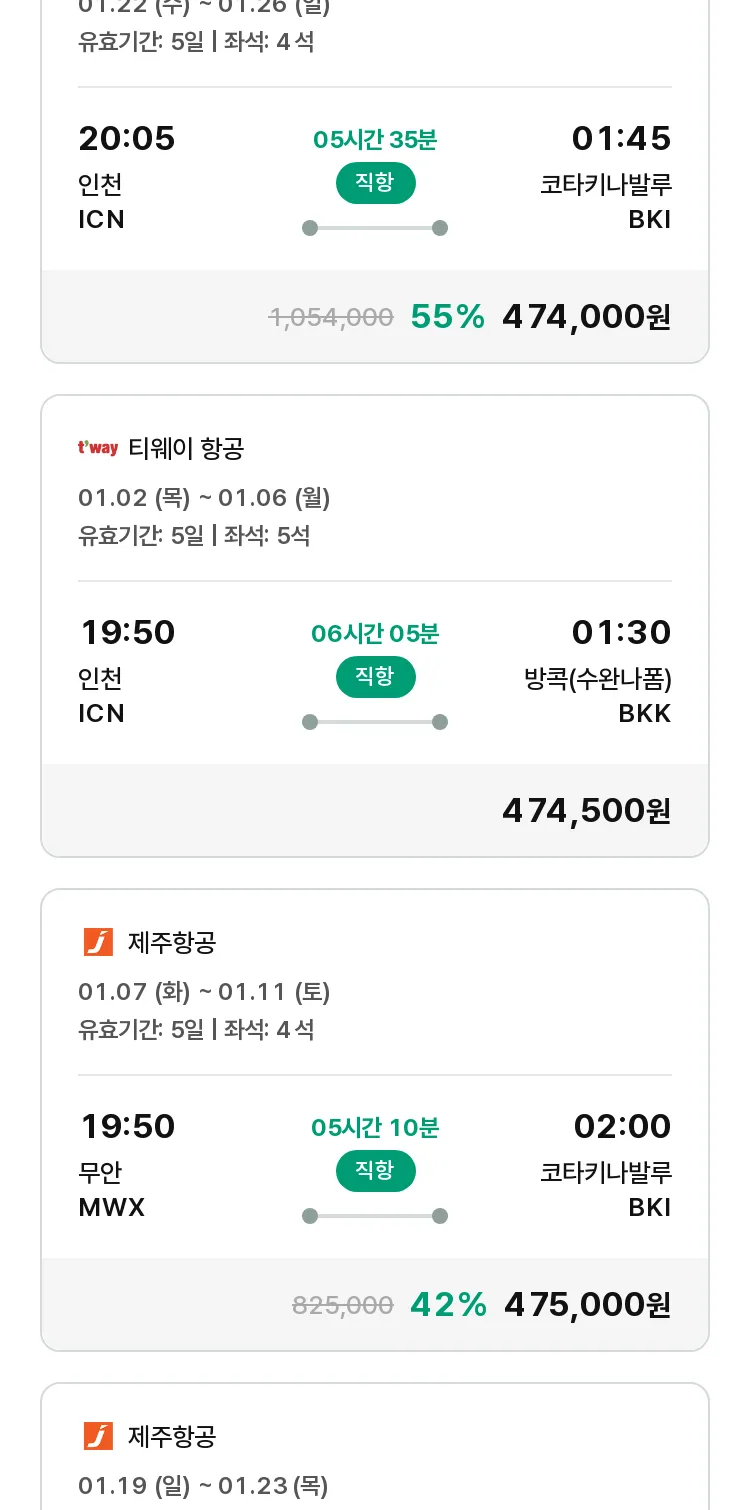Select the T'way Incheon to Bangkok 474,500원 flight
The width and height of the screenshot is (750, 1510).
pyautogui.click(x=375, y=626)
